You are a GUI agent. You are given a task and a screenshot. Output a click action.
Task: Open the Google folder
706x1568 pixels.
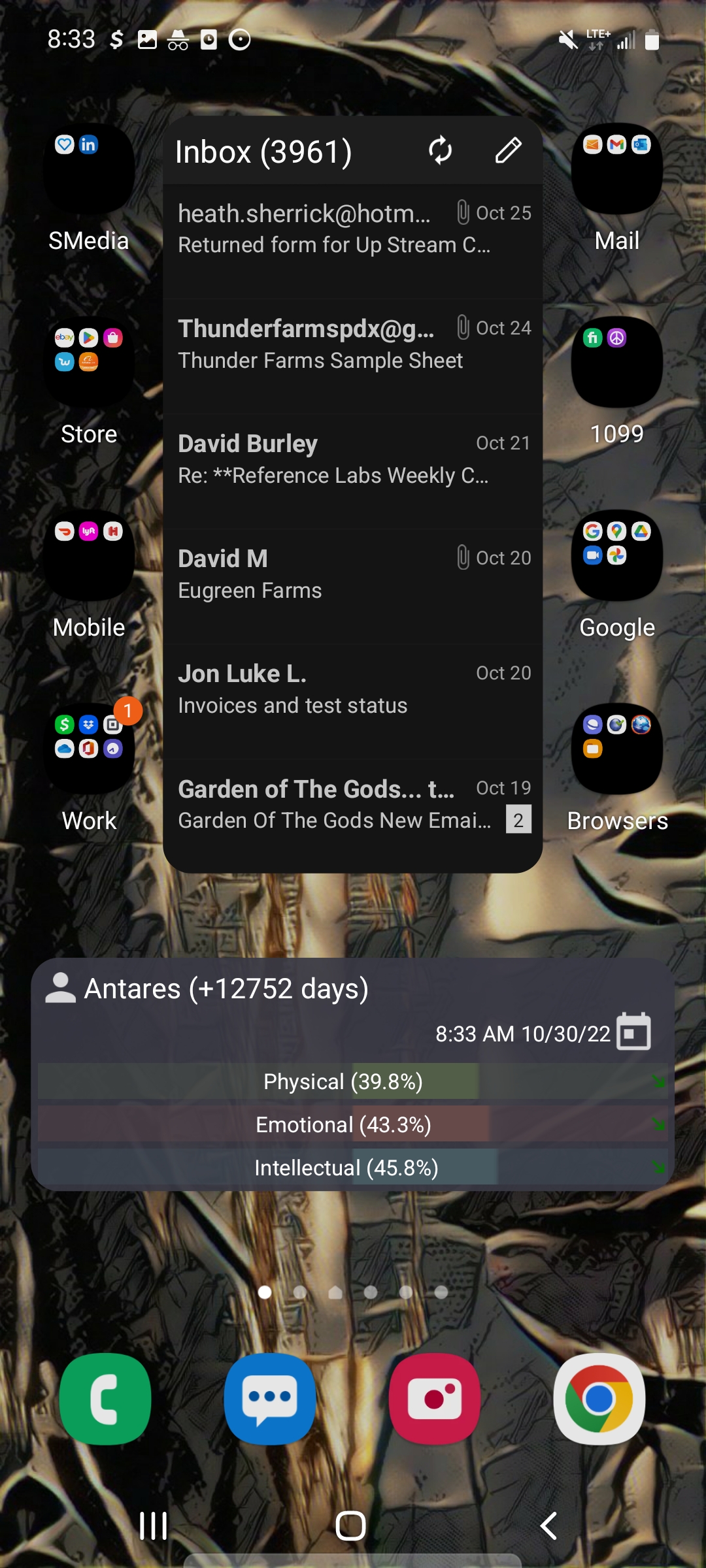tap(617, 555)
